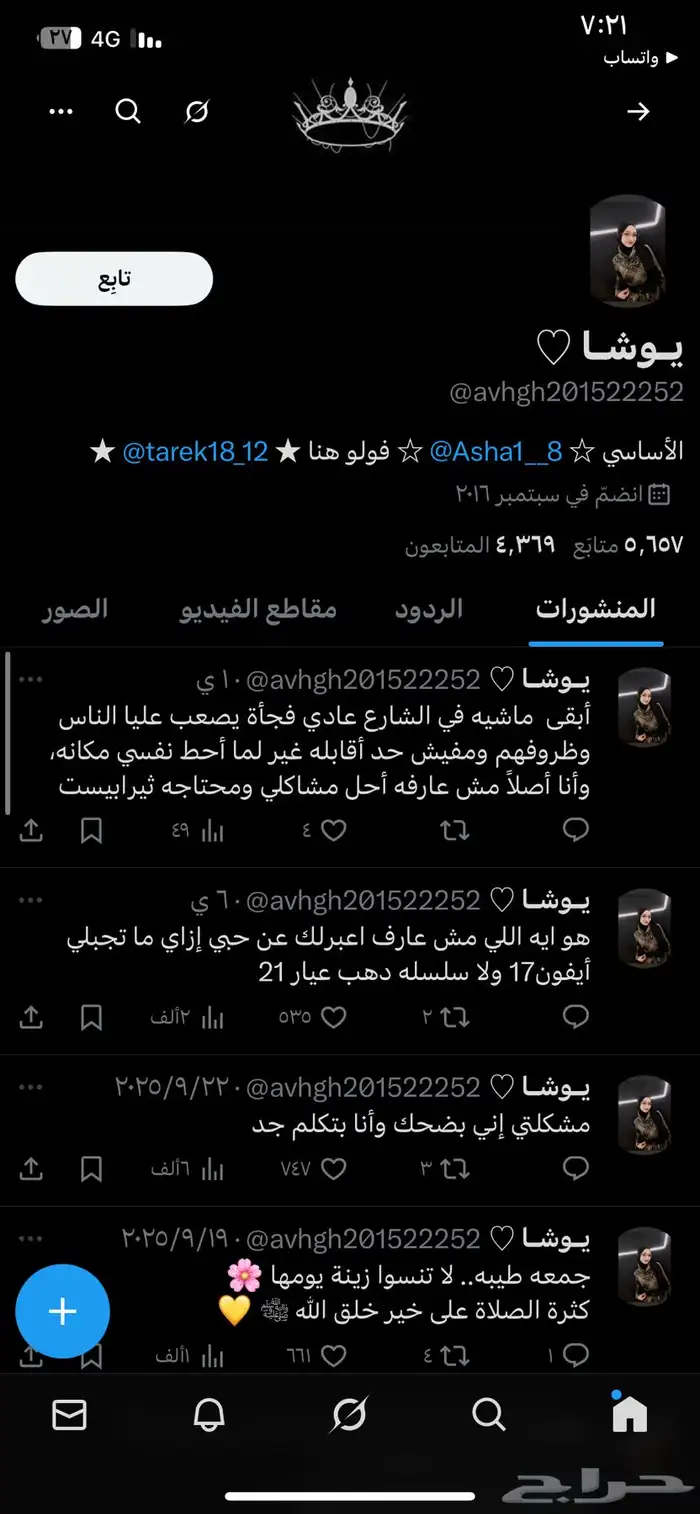Bookmark the post dated 2025/9/22

(91, 1167)
